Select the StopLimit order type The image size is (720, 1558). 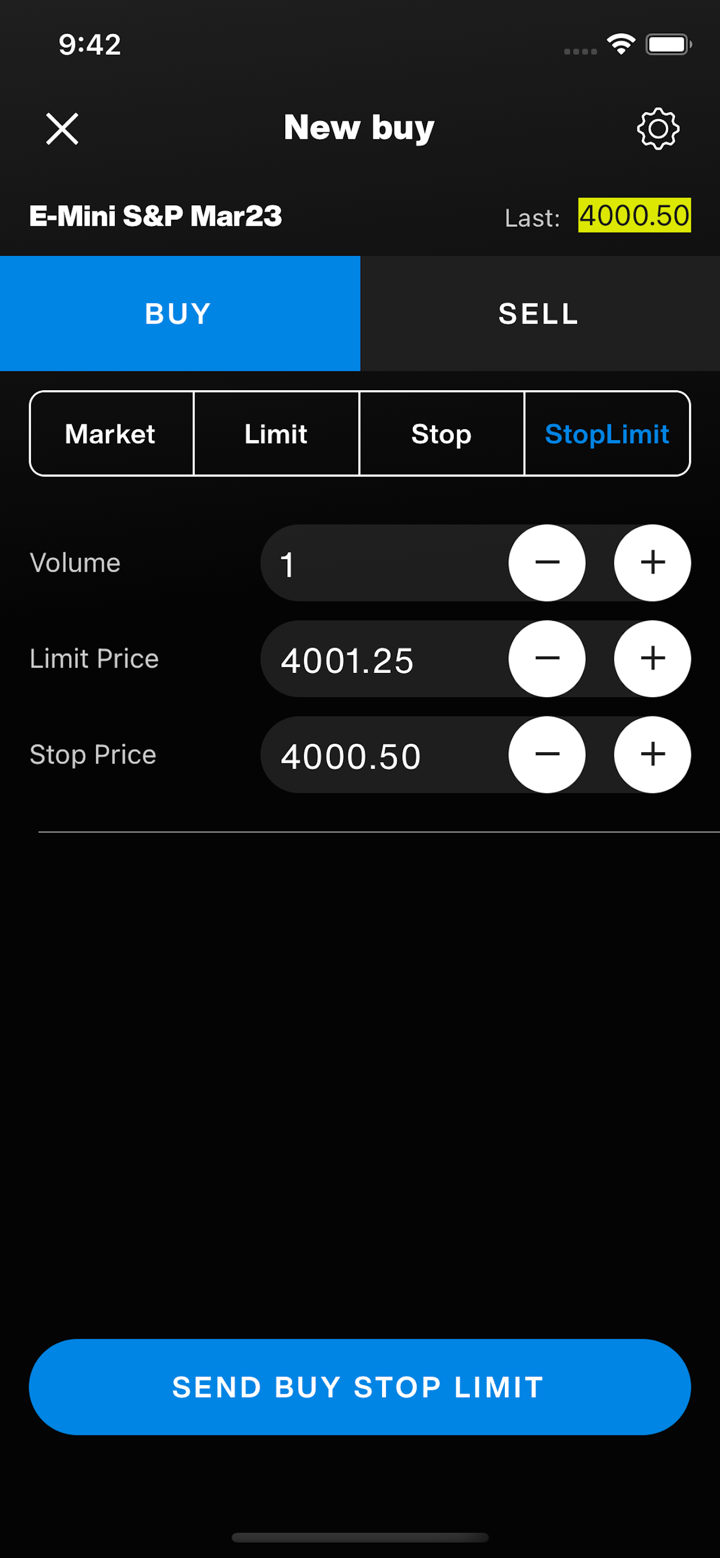coord(607,434)
